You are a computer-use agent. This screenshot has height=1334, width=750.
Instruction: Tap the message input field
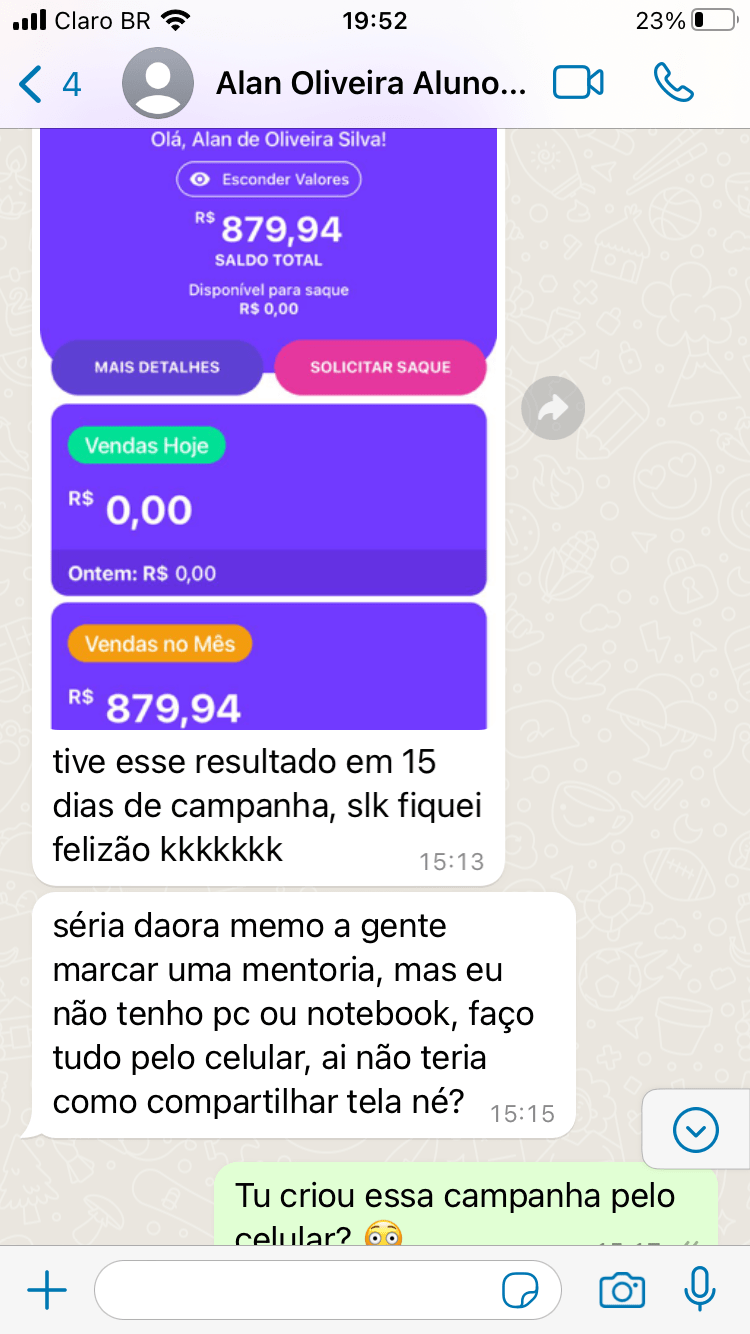pos(300,1291)
